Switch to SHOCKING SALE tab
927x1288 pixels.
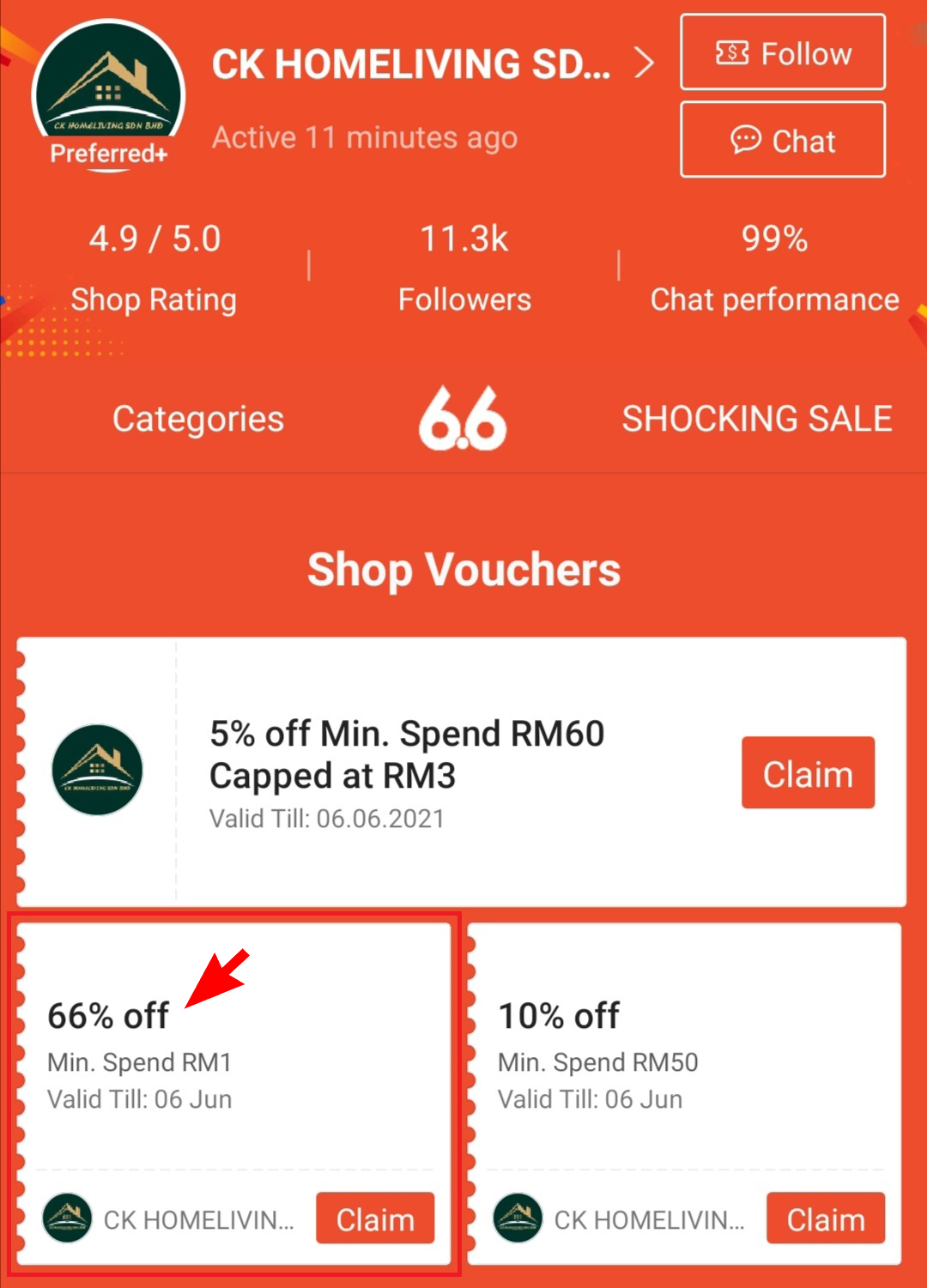756,419
